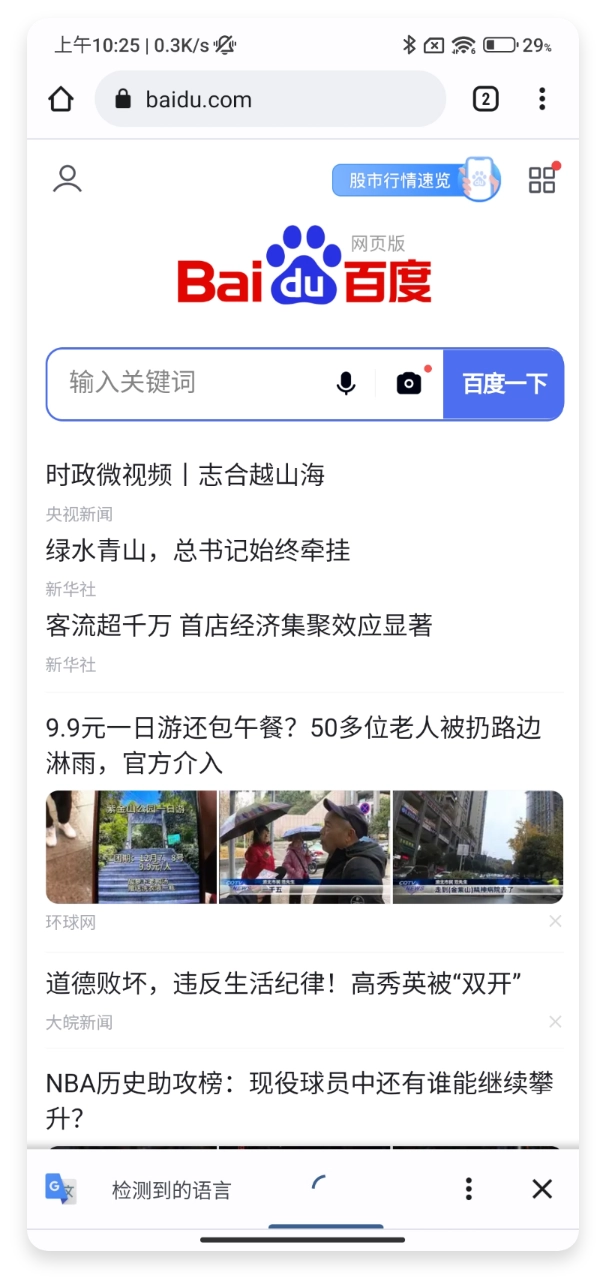This screenshot has width=606, height=1287.
Task: Start voice search with the microphone
Action: coord(346,383)
